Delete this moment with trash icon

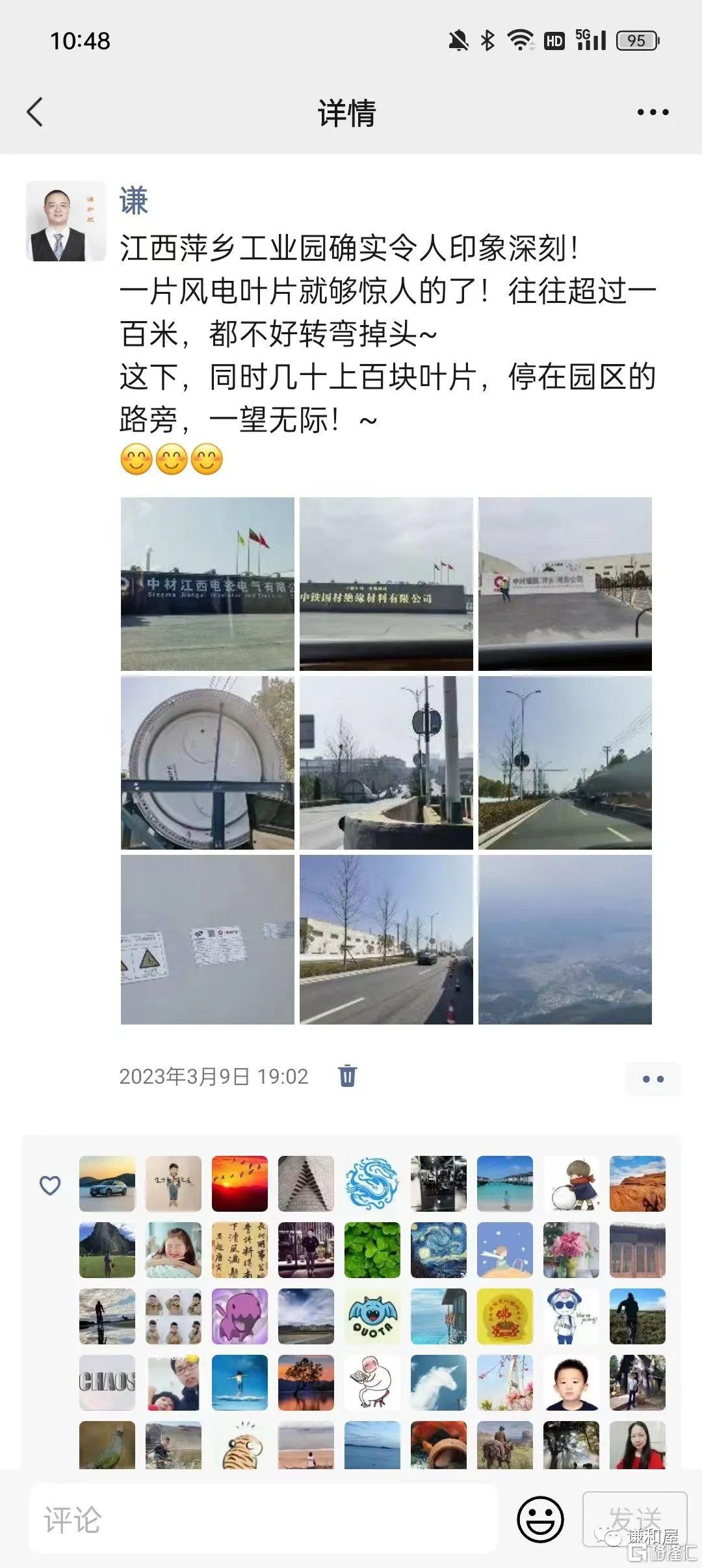point(348,1076)
